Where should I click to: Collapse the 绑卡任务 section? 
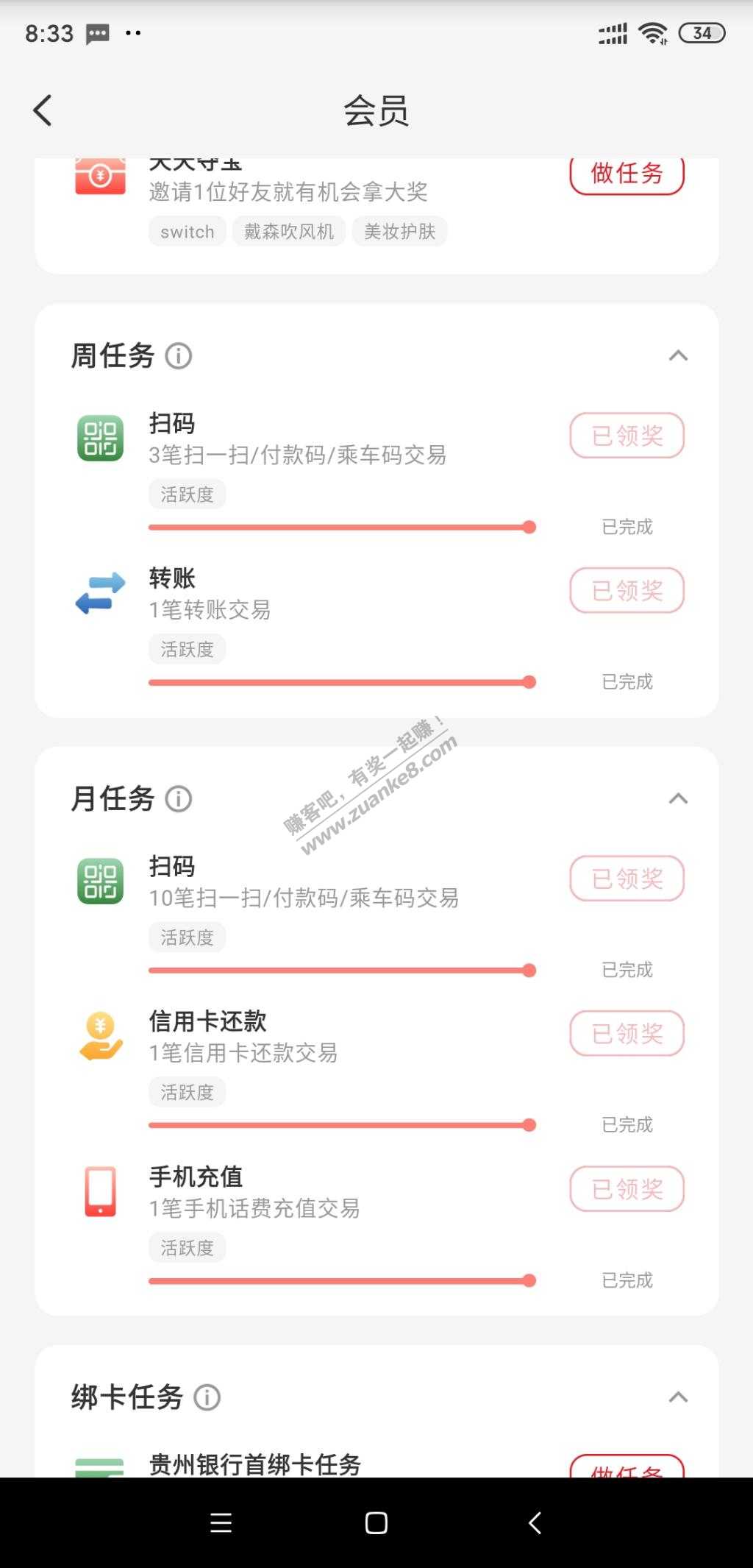[678, 1397]
